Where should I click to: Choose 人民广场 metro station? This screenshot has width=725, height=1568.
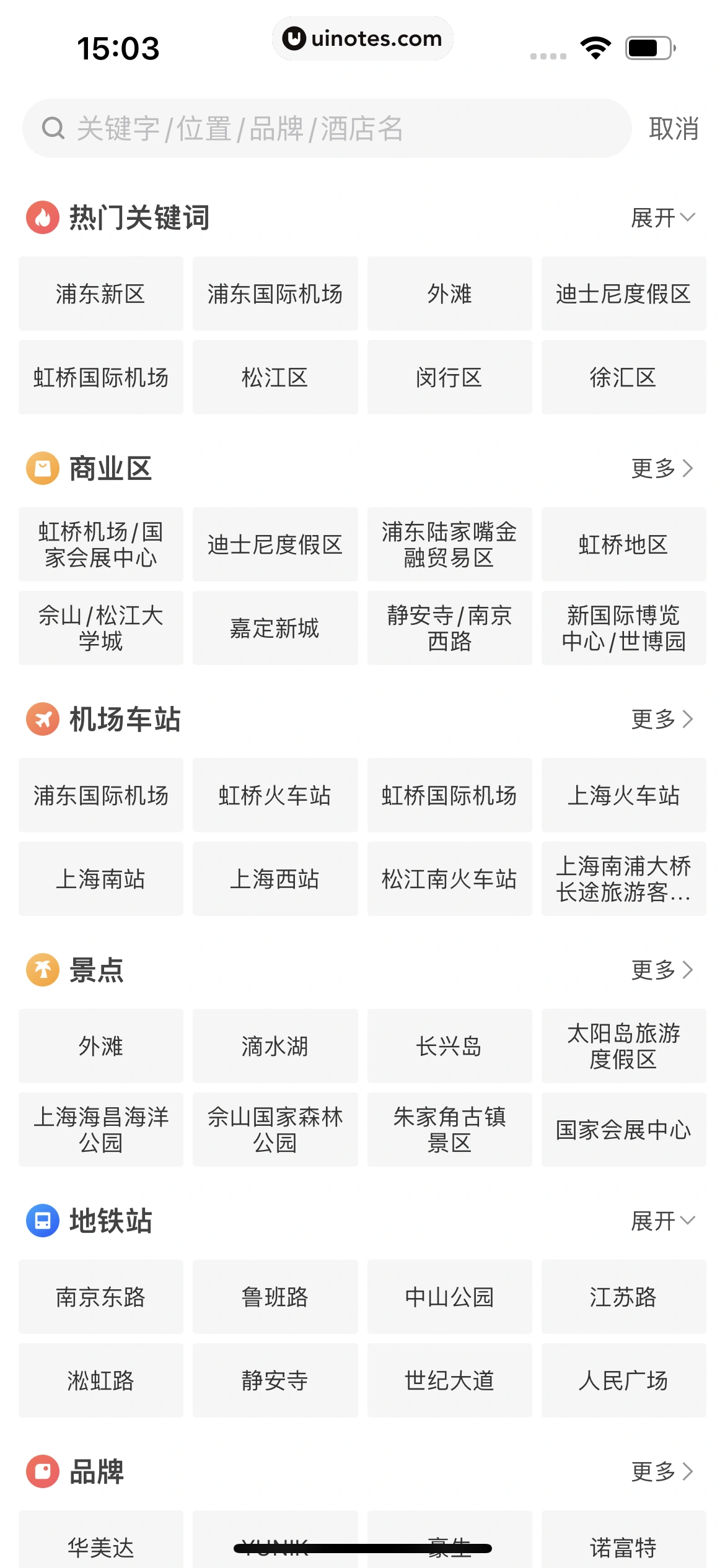pos(623,1380)
